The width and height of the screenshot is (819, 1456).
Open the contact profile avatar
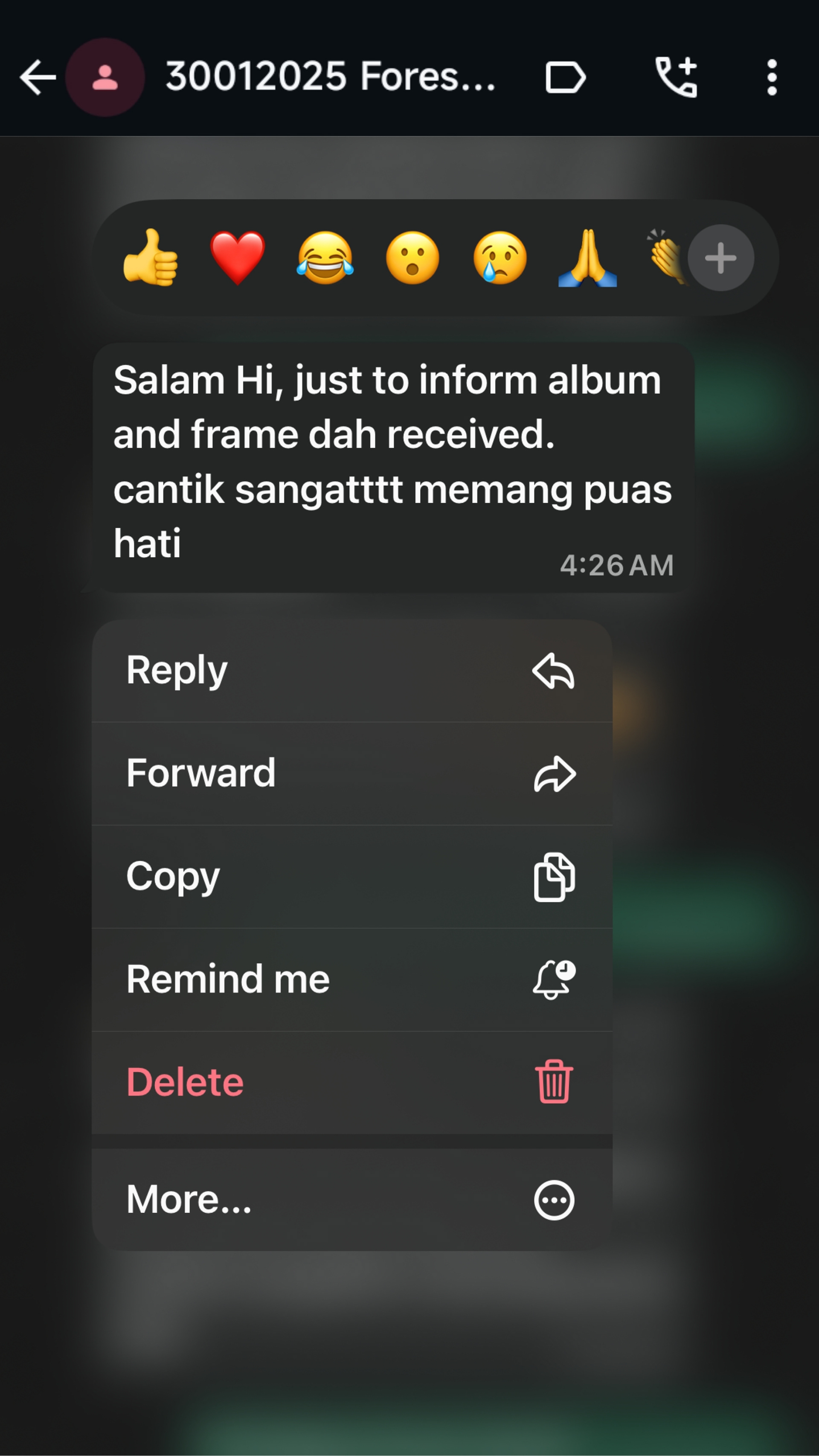click(x=105, y=78)
